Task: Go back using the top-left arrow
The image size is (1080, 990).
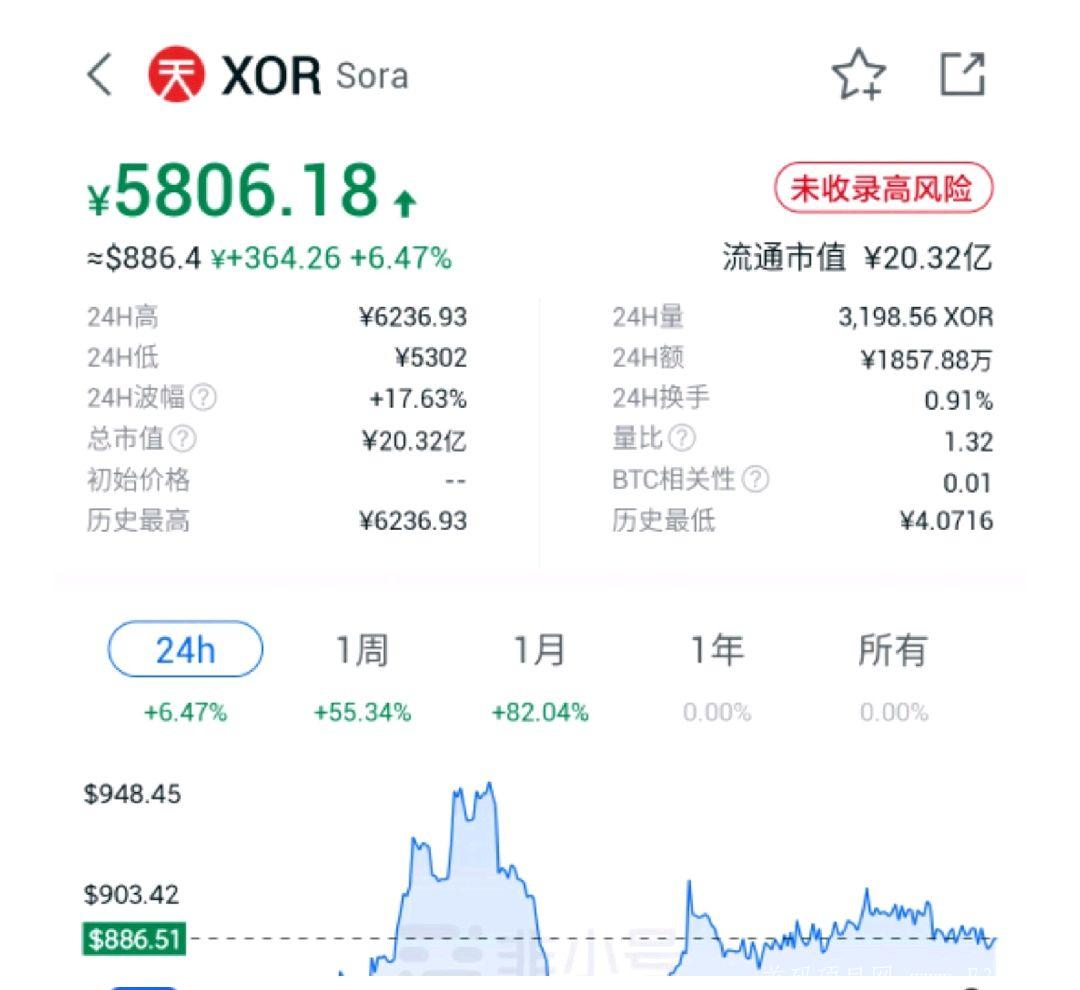Action: click(x=100, y=75)
